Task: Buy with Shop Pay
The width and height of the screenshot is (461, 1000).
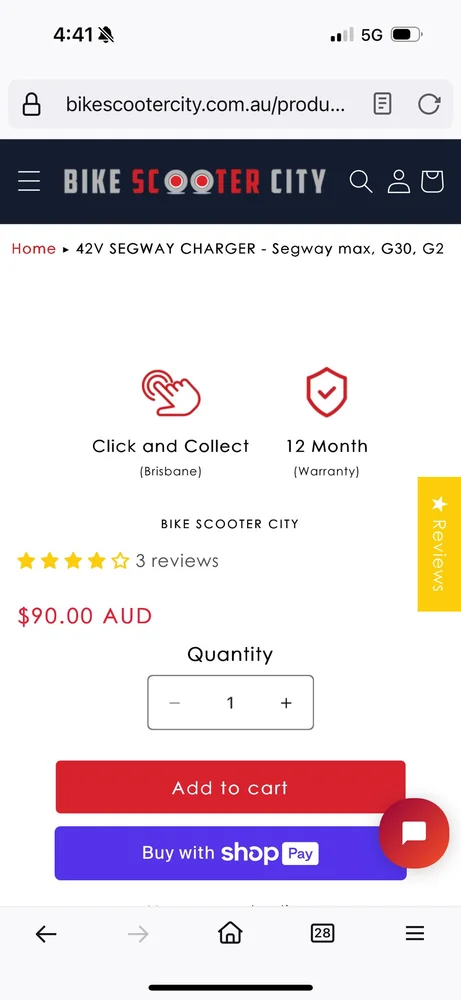Action: click(230, 853)
